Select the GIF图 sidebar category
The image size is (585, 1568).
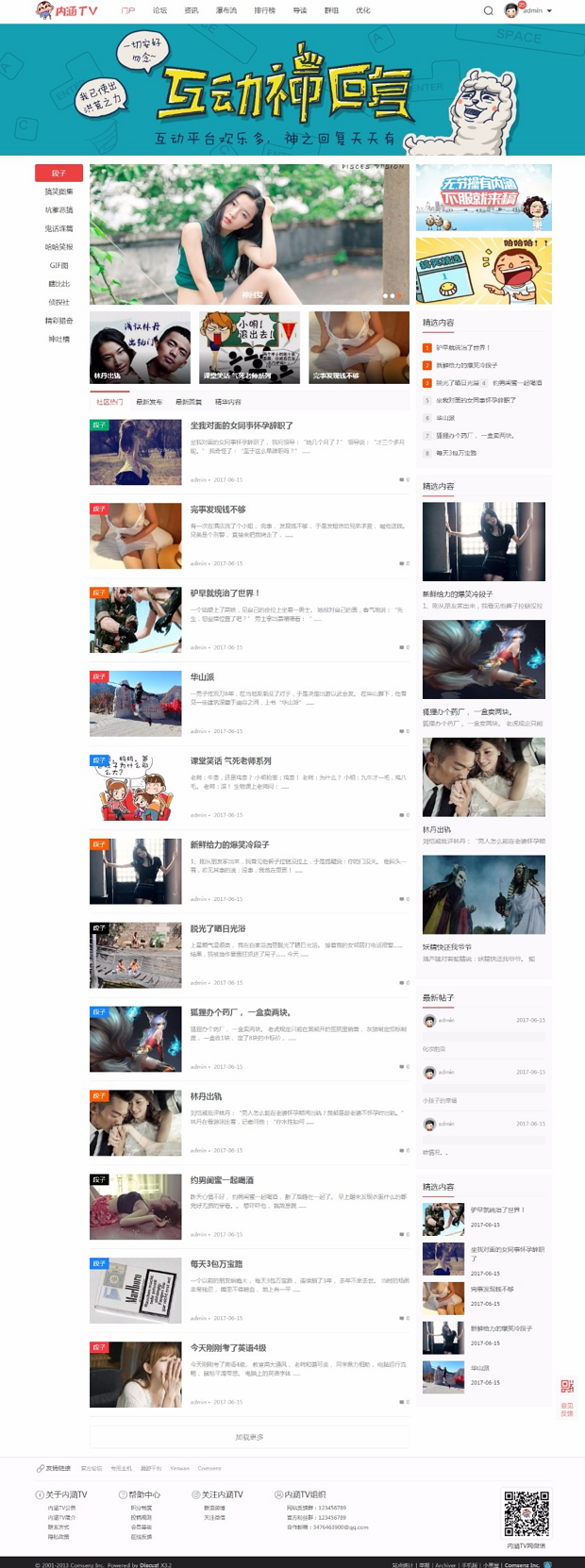click(x=58, y=265)
